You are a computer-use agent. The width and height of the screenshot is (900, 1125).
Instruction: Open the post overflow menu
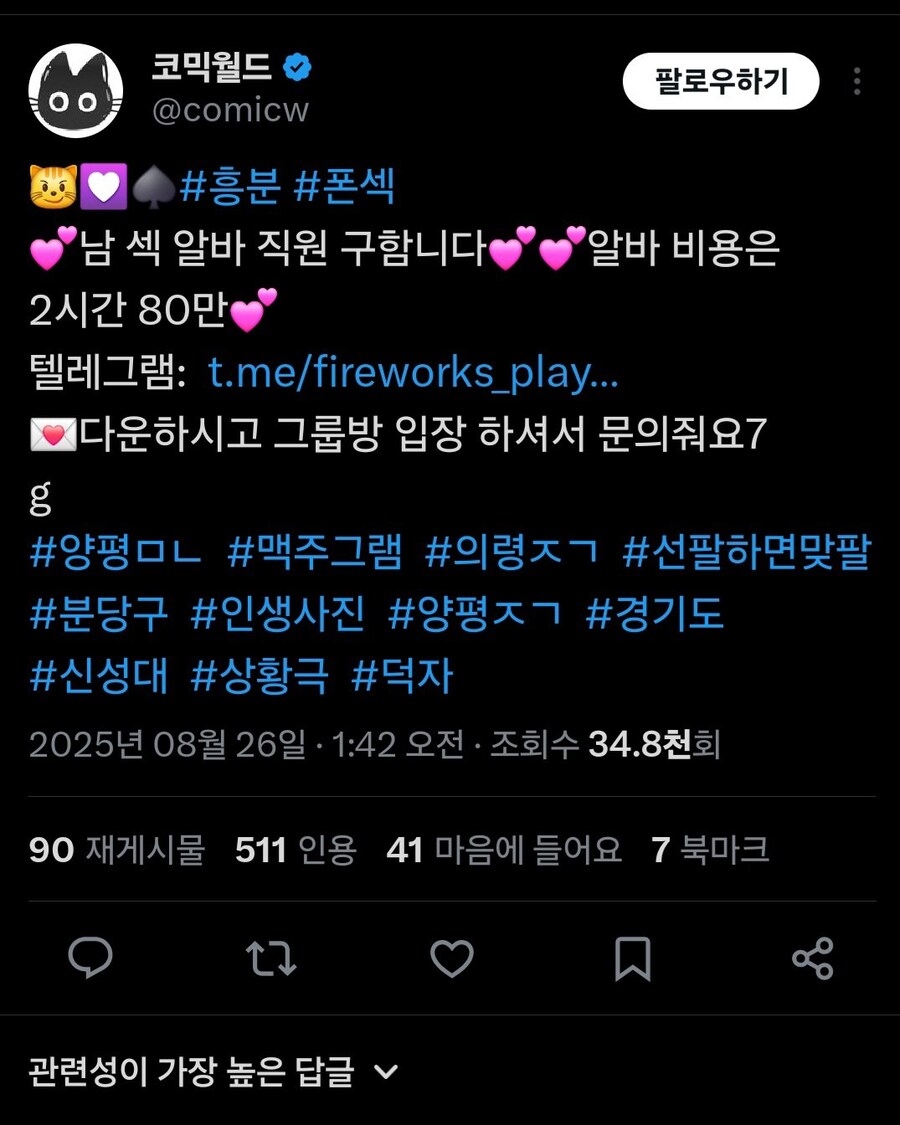pyautogui.click(x=857, y=81)
